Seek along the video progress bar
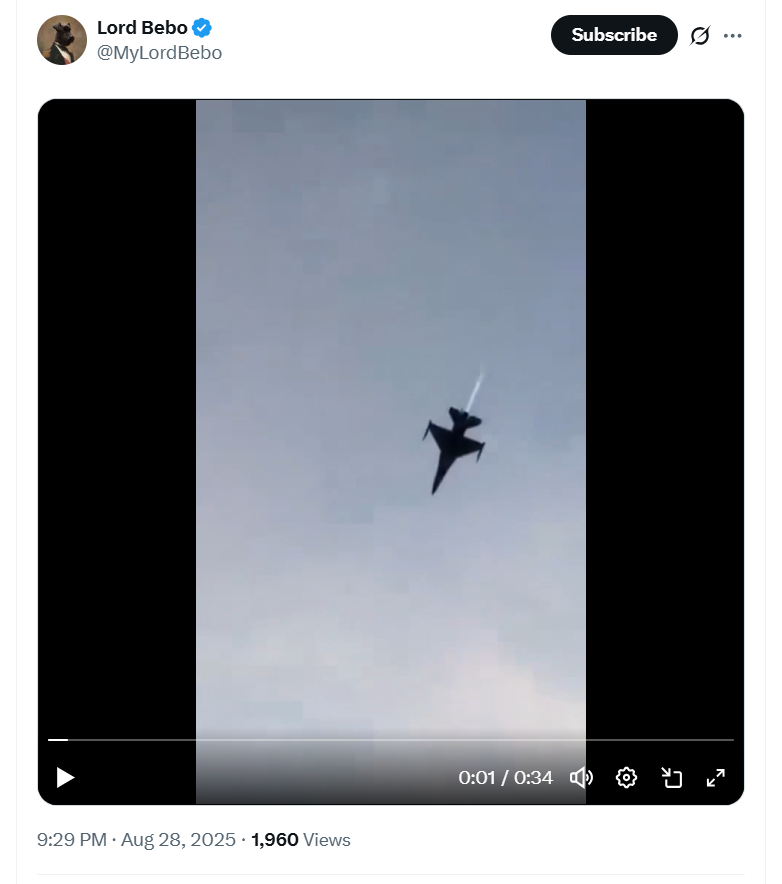 pyautogui.click(x=390, y=740)
